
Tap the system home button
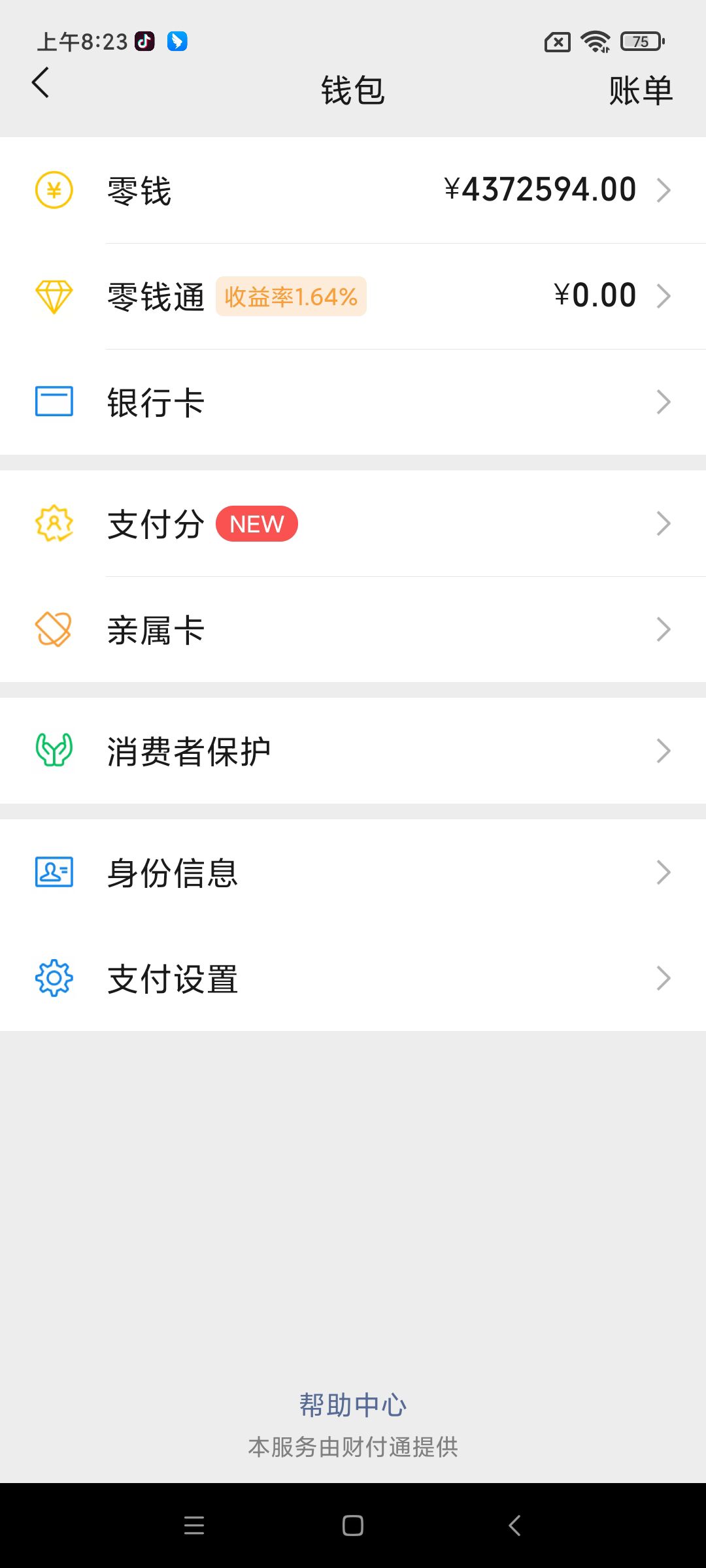click(x=353, y=1526)
